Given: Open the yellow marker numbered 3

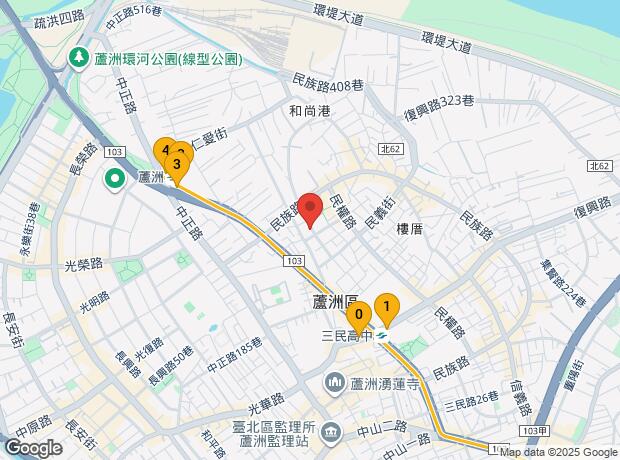Looking at the screenshot, I should pyautogui.click(x=177, y=164).
